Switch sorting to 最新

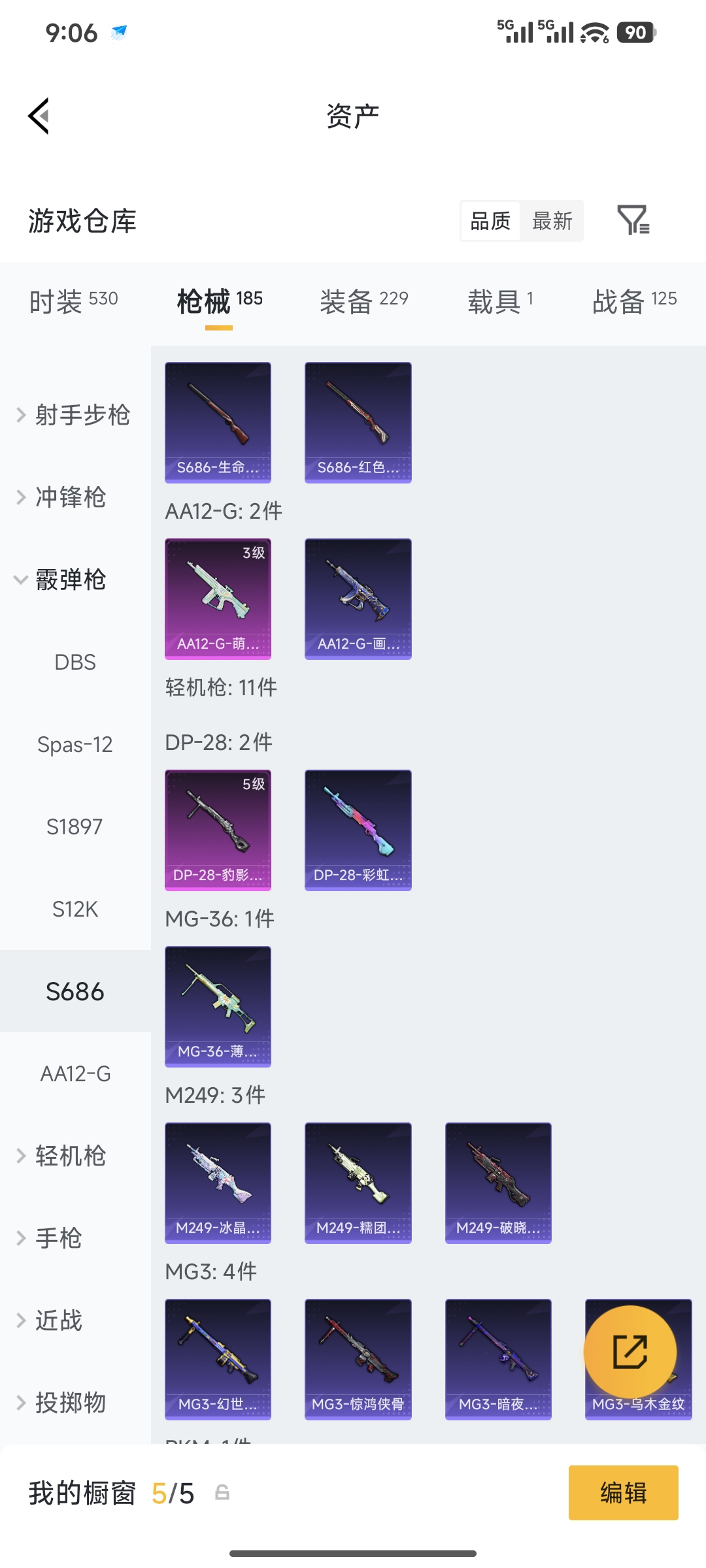point(552,221)
